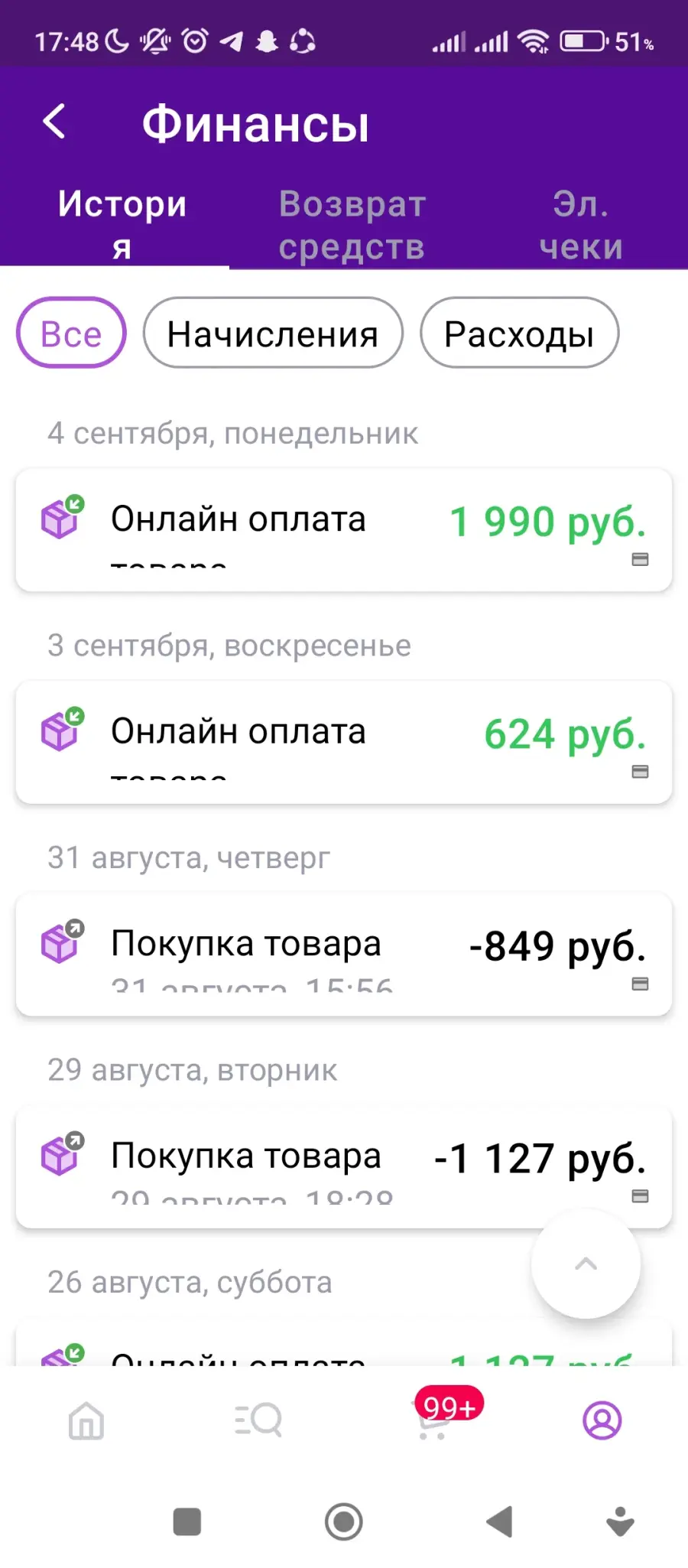Filter by Расходы
688x1568 pixels.
(x=519, y=333)
